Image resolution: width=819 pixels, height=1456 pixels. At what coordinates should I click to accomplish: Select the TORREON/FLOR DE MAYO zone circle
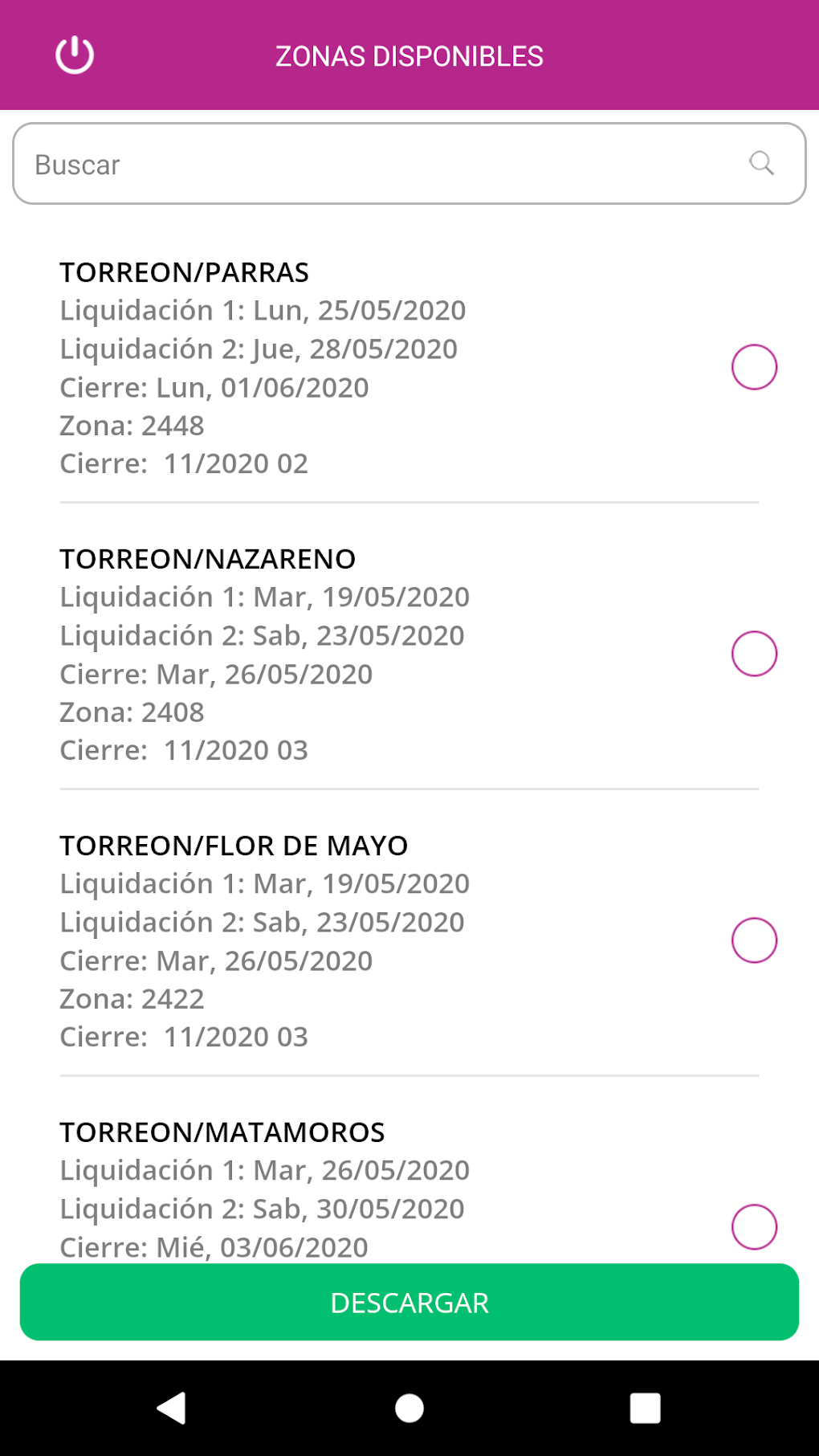[755, 940]
